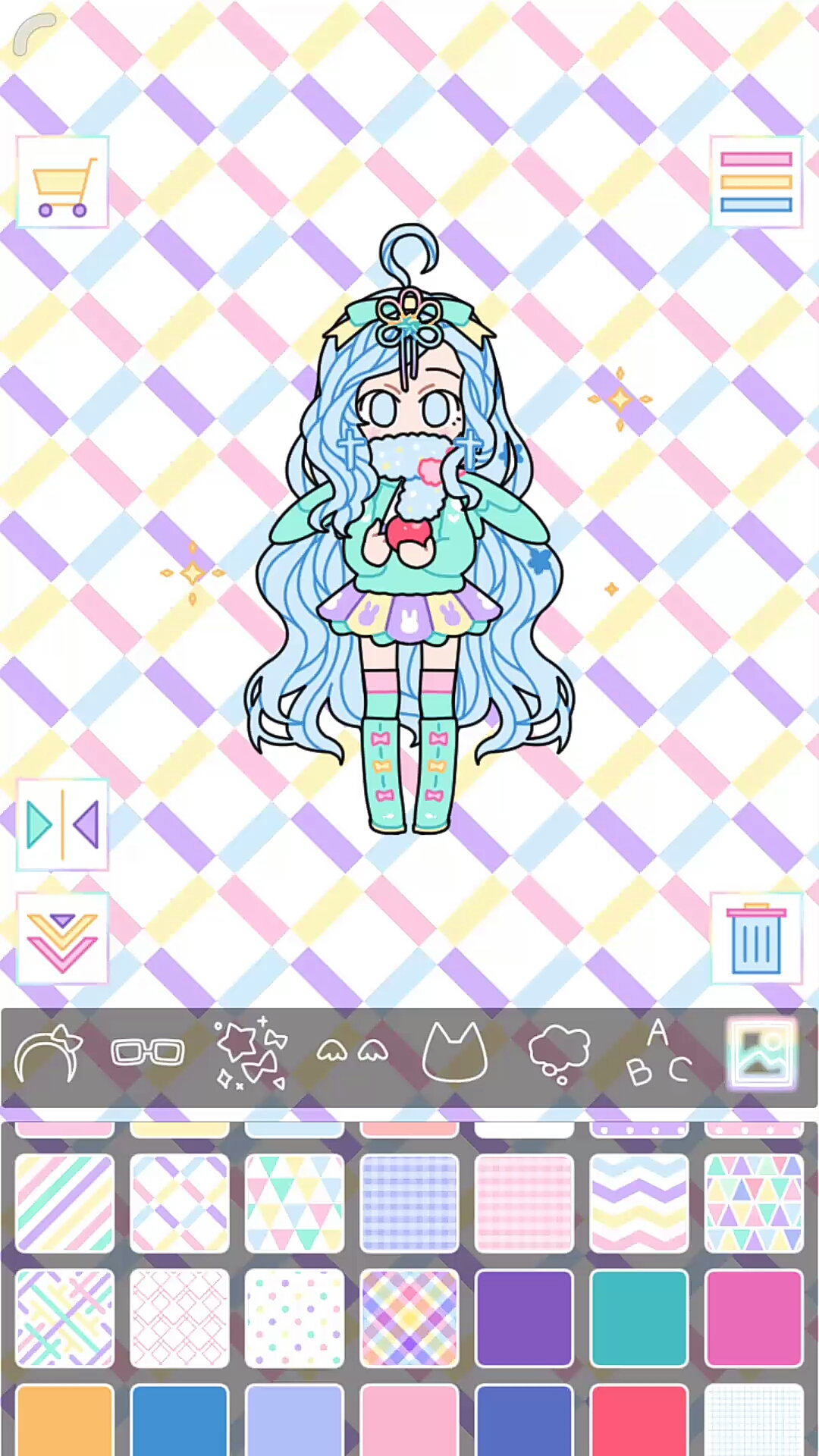Switch to the glasses tab
Image resolution: width=819 pixels, height=1456 pixels.
pyautogui.click(x=148, y=1053)
